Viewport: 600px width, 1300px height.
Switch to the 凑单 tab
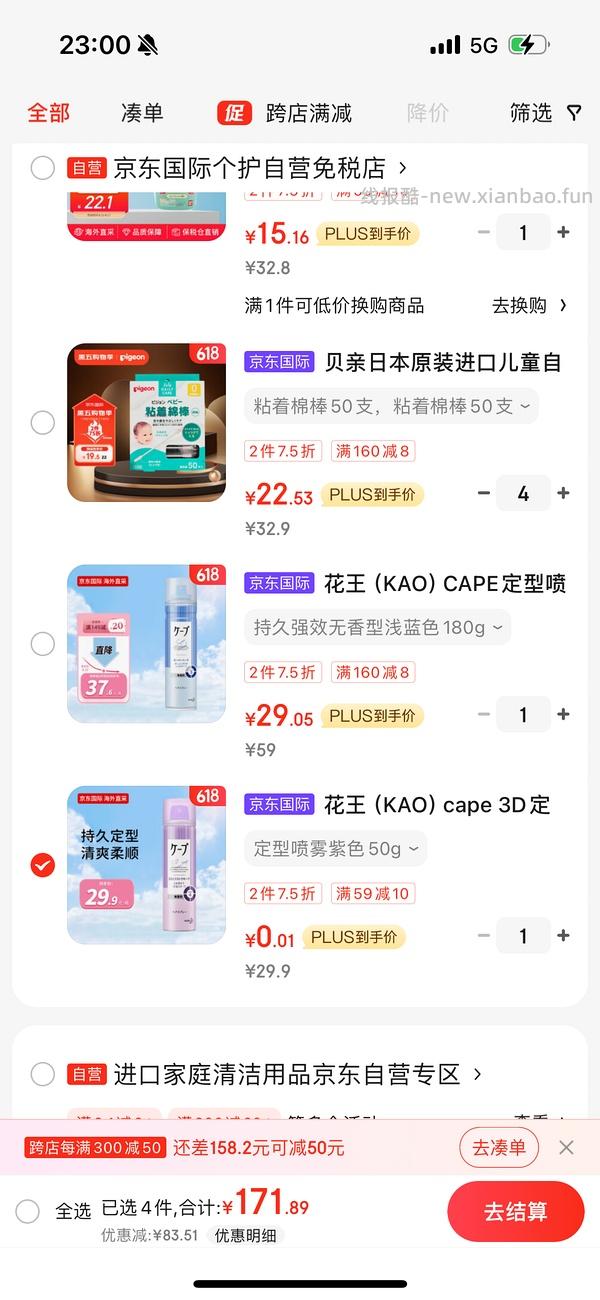point(142,113)
